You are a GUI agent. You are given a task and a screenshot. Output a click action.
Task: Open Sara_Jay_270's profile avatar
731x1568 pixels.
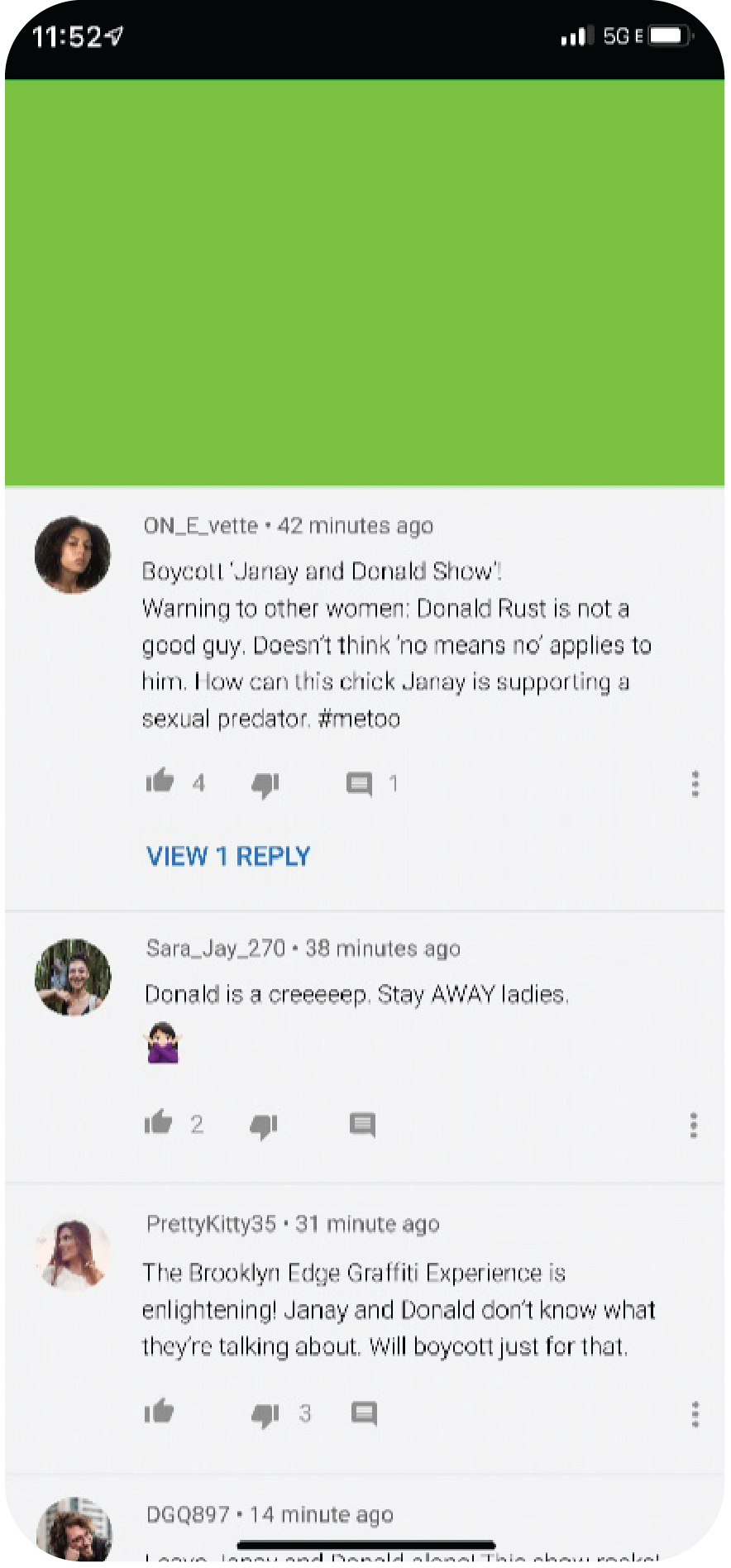[x=73, y=978]
